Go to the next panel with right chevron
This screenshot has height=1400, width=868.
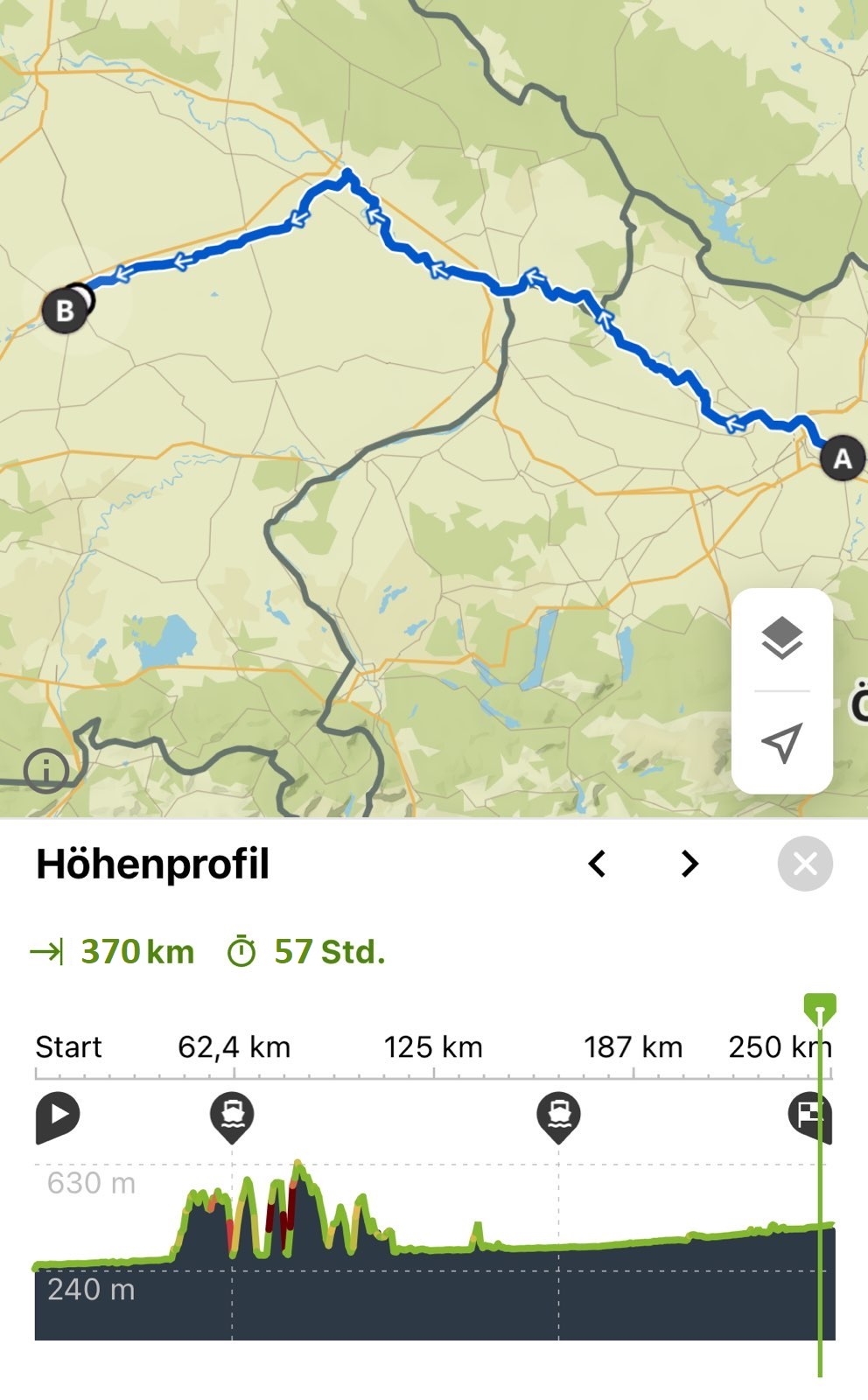point(689,864)
